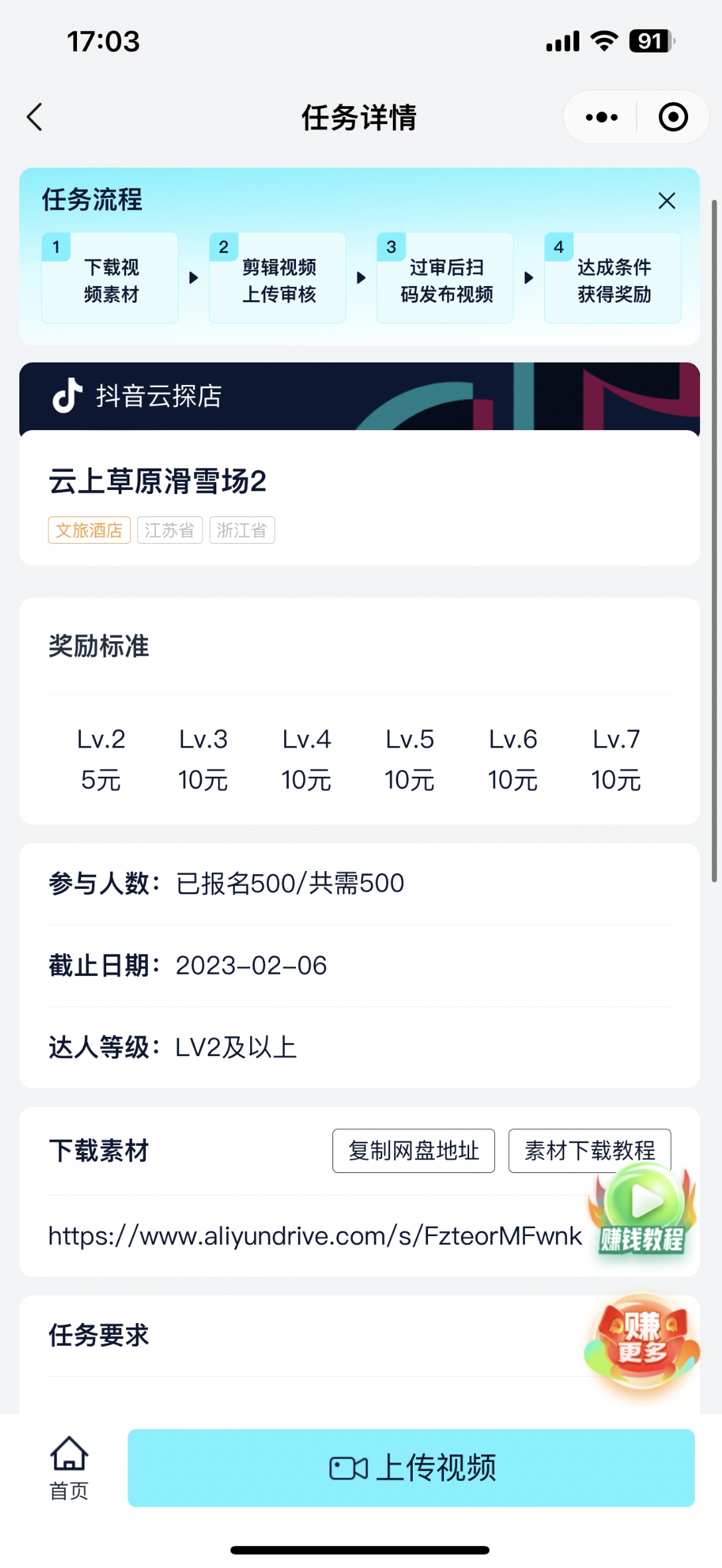Select the 文旅酒店 category tag

click(x=89, y=529)
